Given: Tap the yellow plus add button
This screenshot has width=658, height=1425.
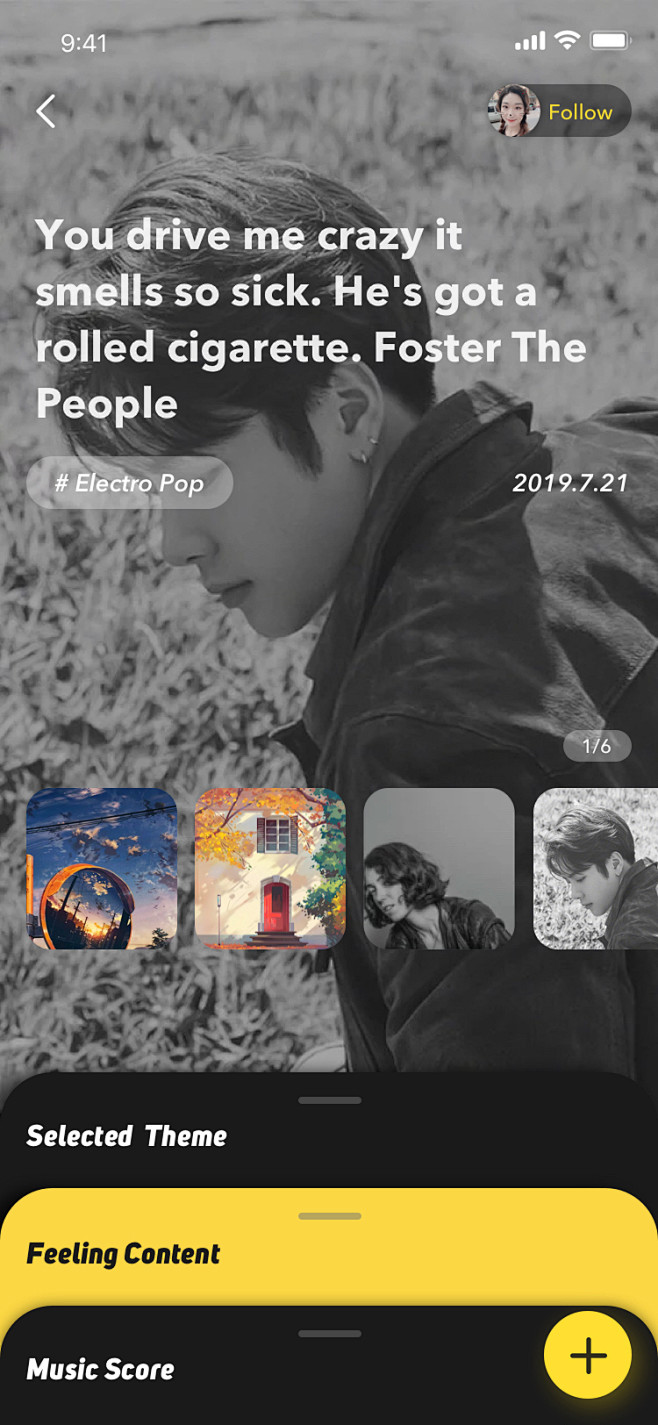Looking at the screenshot, I should 588,1355.
